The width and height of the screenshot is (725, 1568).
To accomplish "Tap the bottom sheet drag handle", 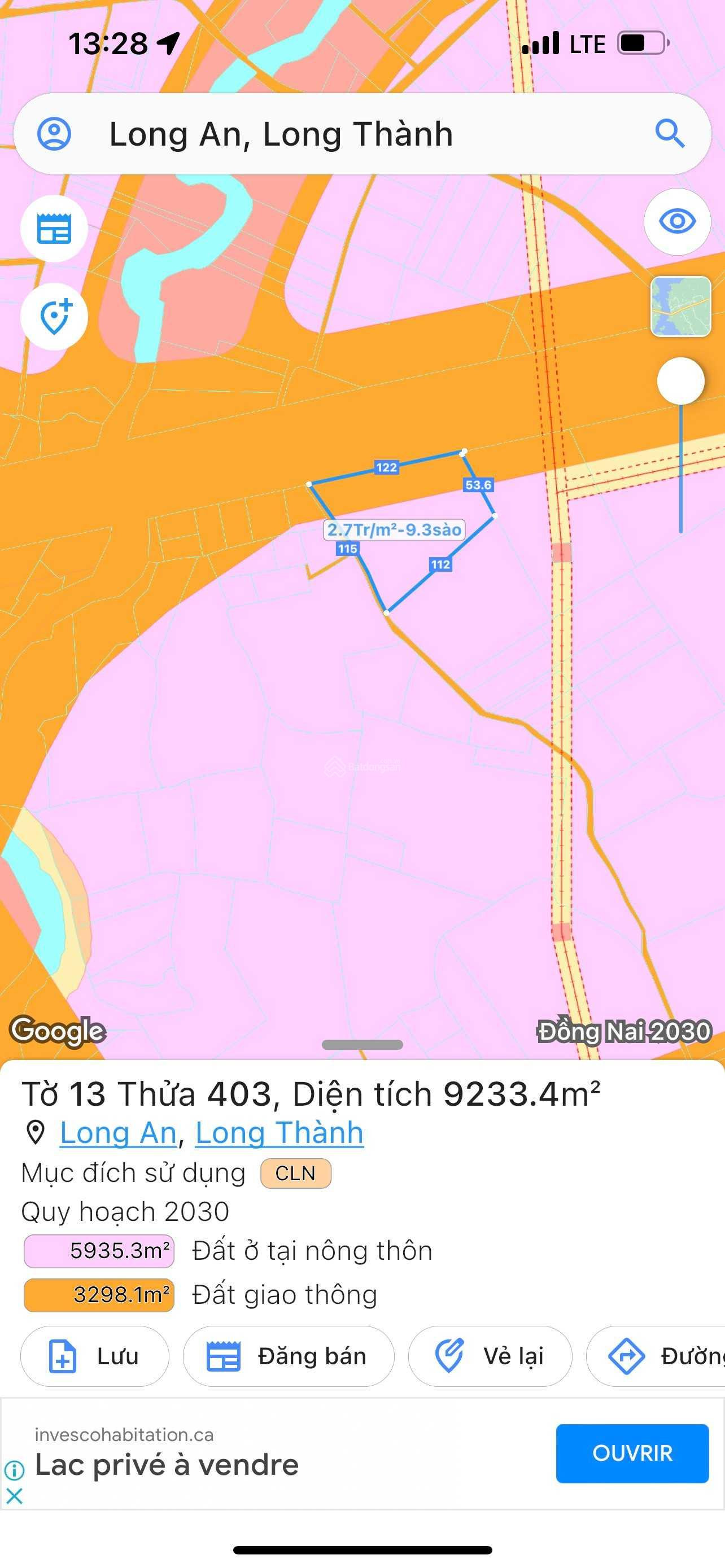I will pos(362,1045).
